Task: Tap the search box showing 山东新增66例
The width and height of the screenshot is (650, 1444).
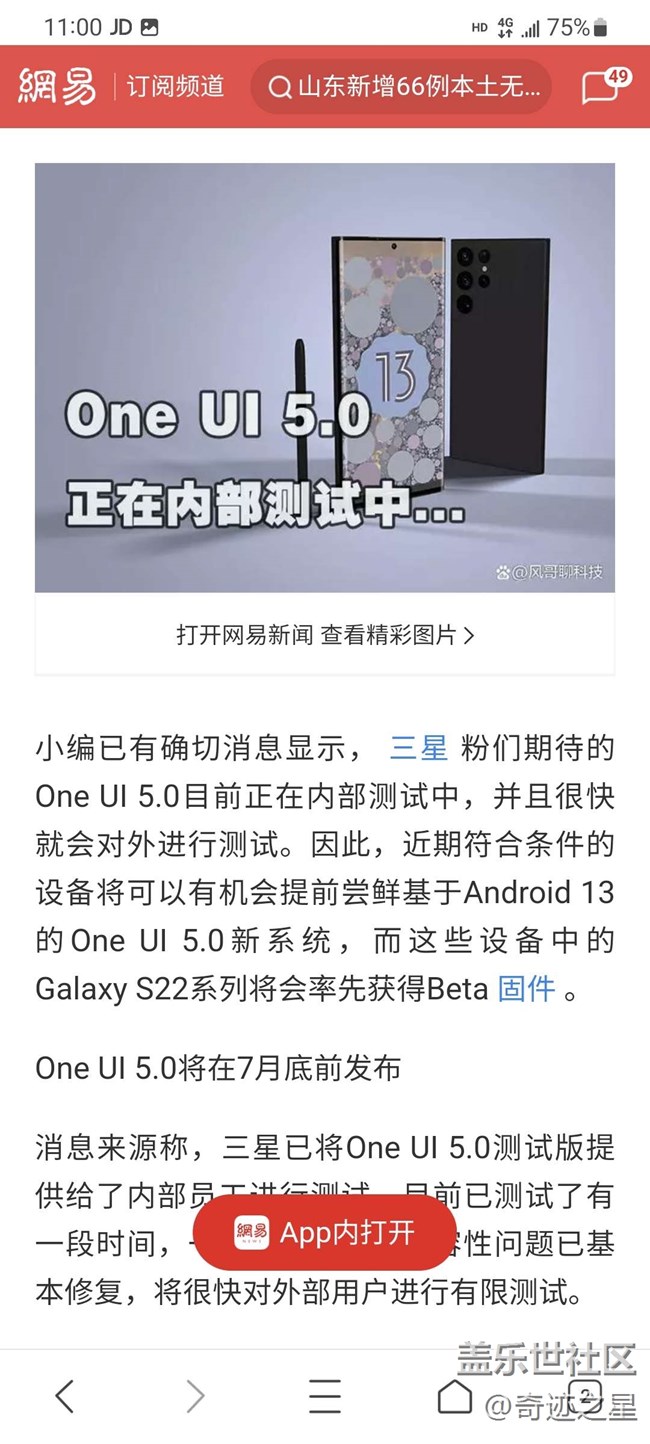Action: pos(401,87)
